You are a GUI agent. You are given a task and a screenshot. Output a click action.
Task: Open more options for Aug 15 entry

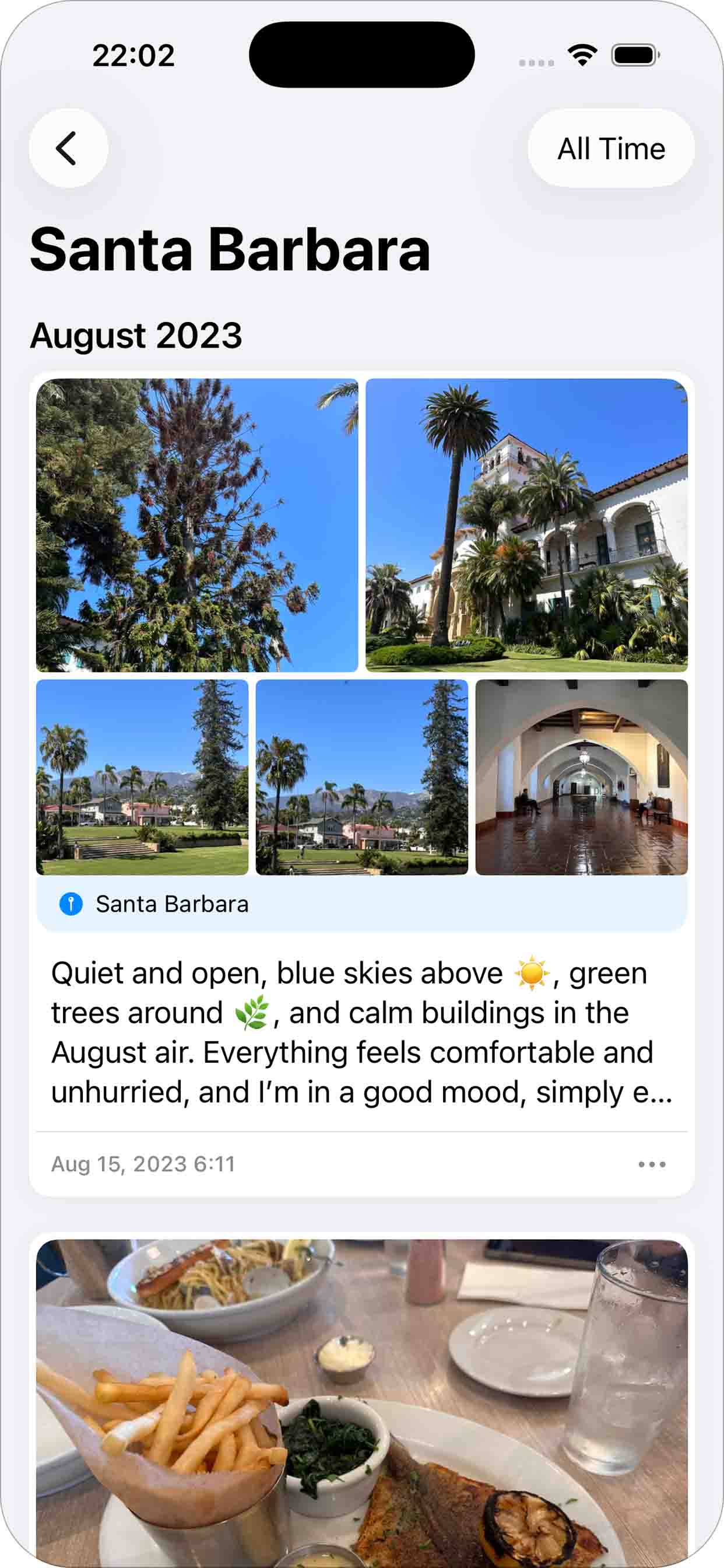click(x=652, y=1164)
